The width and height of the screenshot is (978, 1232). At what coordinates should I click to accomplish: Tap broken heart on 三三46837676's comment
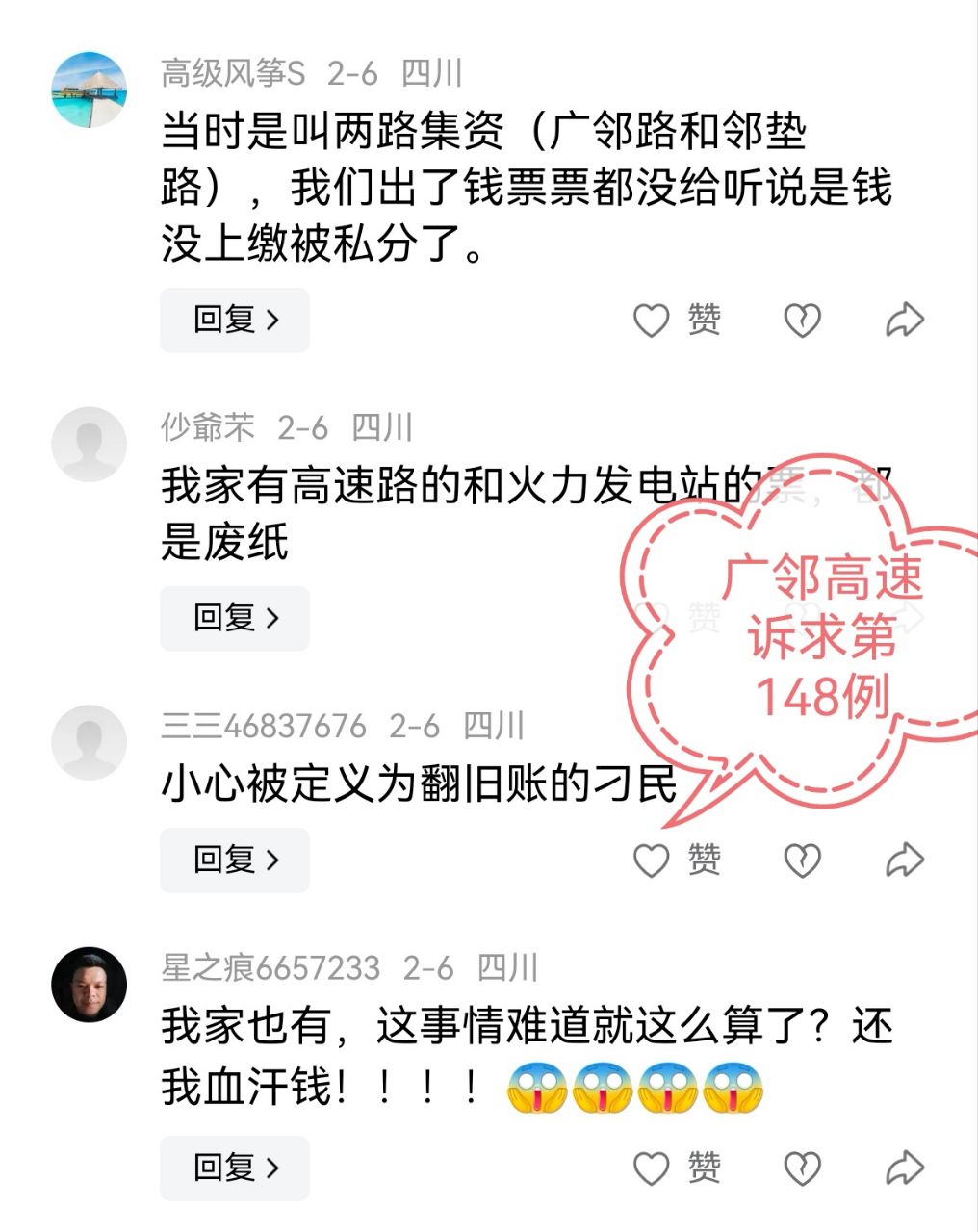802,860
